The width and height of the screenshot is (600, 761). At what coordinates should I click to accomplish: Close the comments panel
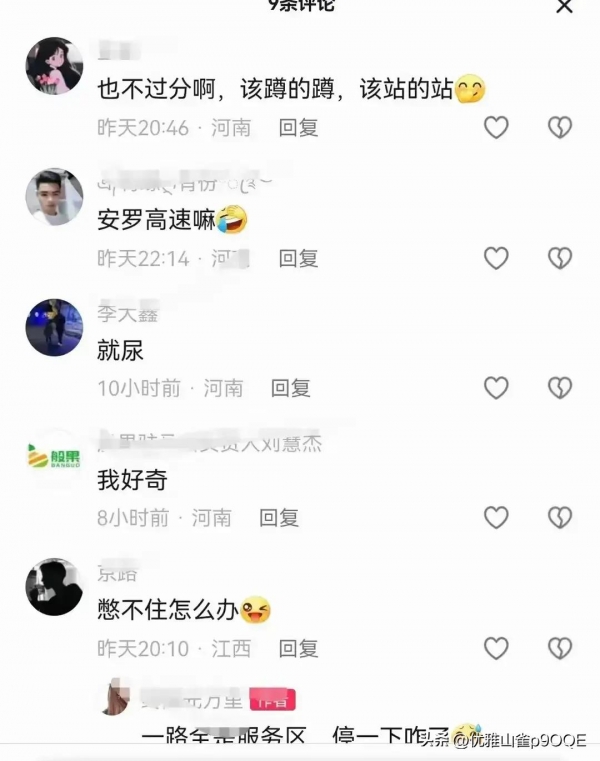click(564, 8)
